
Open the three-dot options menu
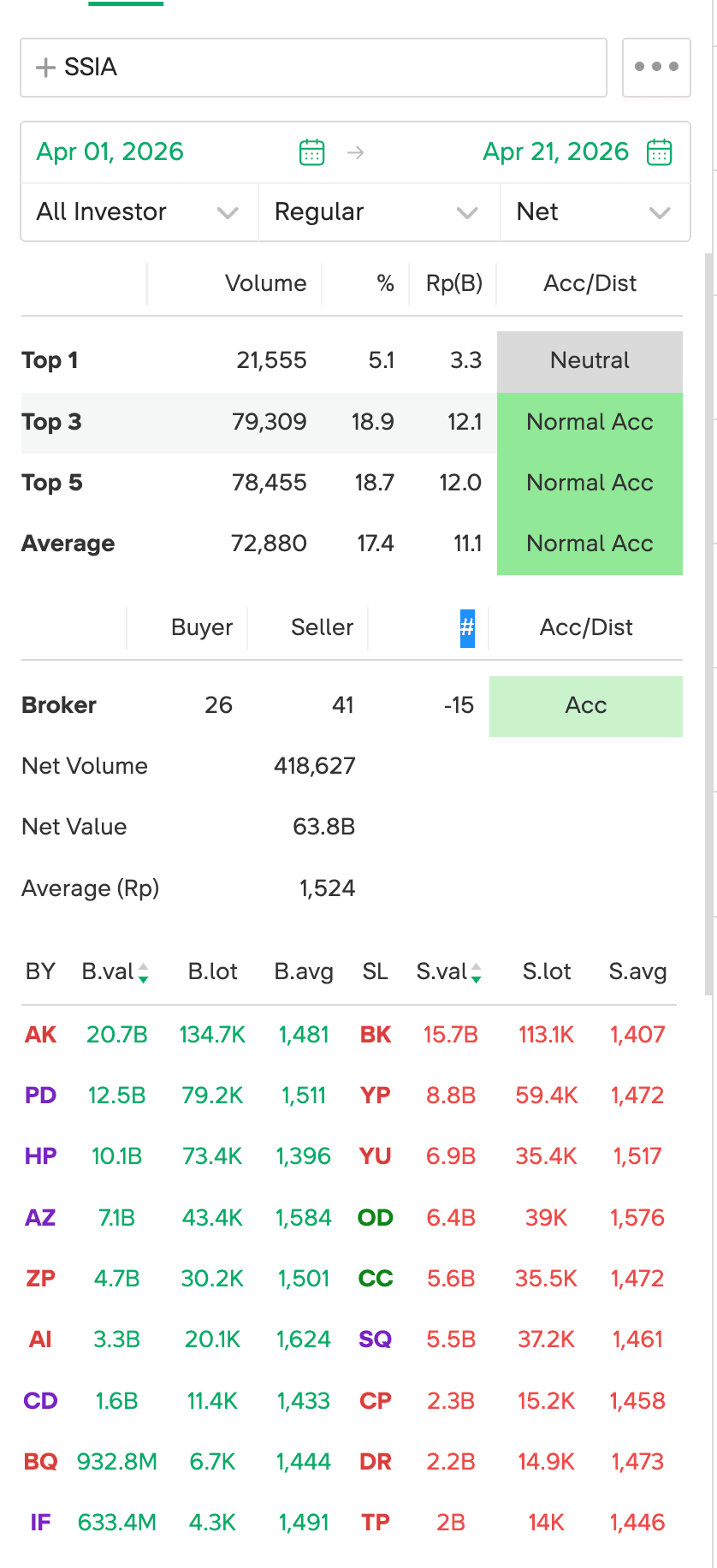click(656, 67)
